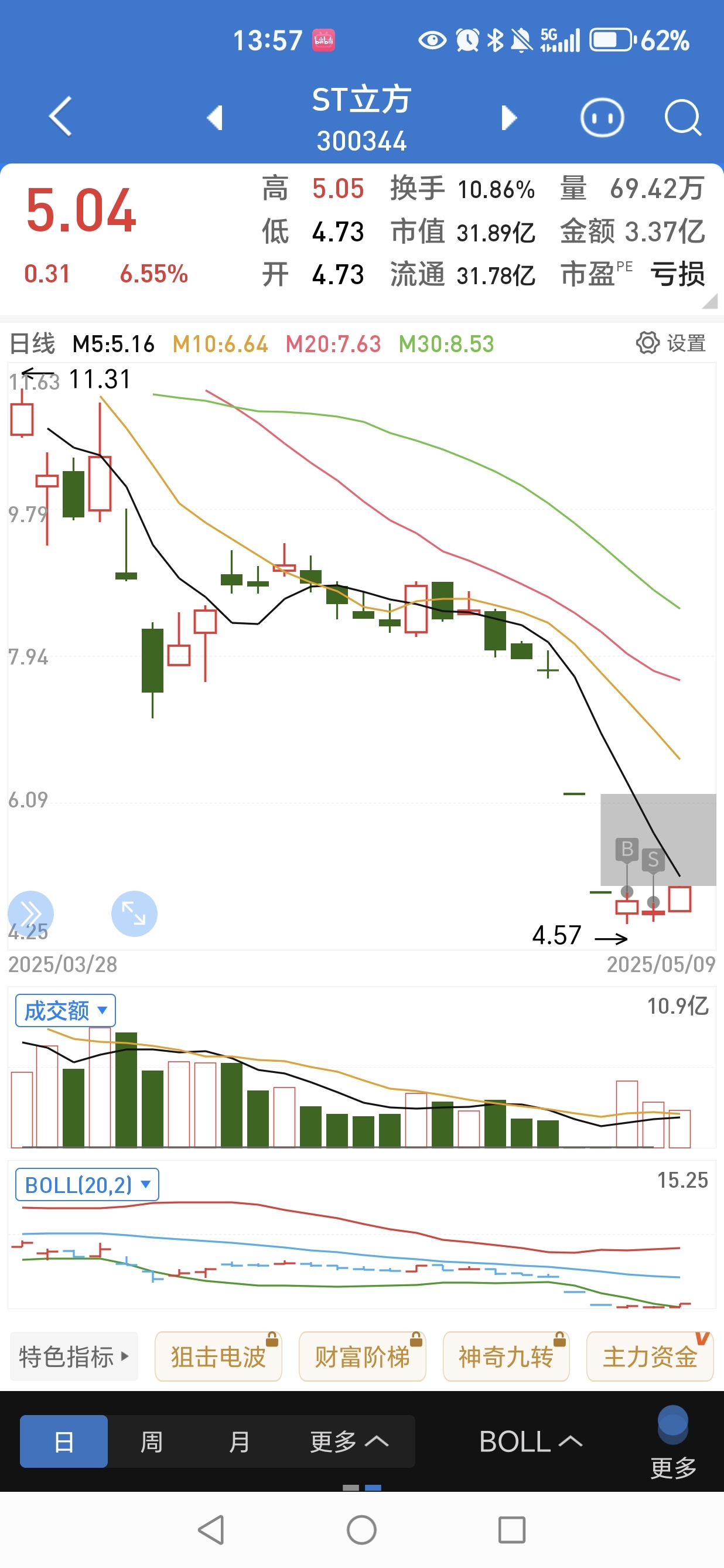Switch to the previous stock
Screen dimensions: 724x1568
click(x=215, y=117)
